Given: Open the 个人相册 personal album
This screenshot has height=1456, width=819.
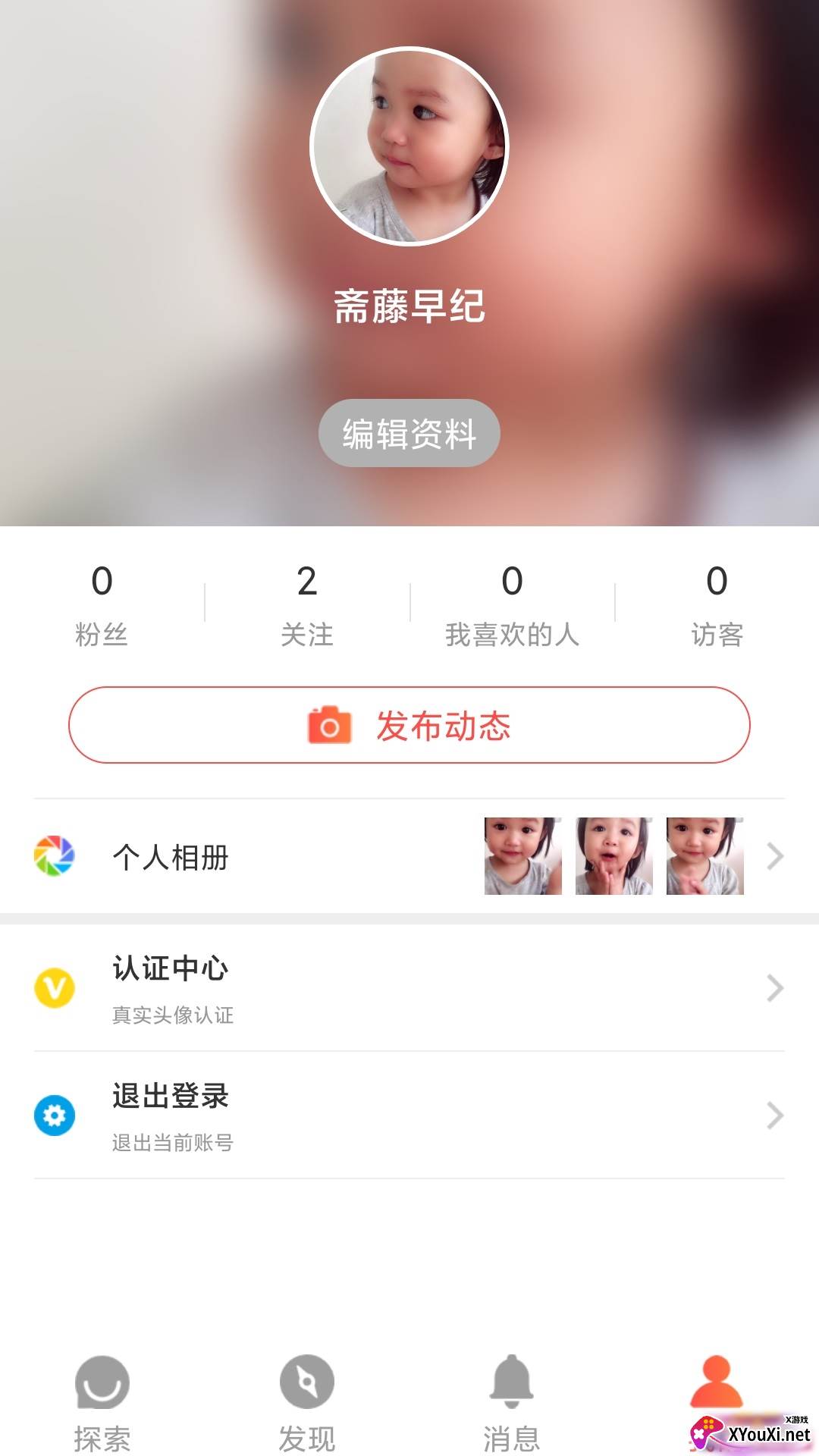Looking at the screenshot, I should point(409,857).
